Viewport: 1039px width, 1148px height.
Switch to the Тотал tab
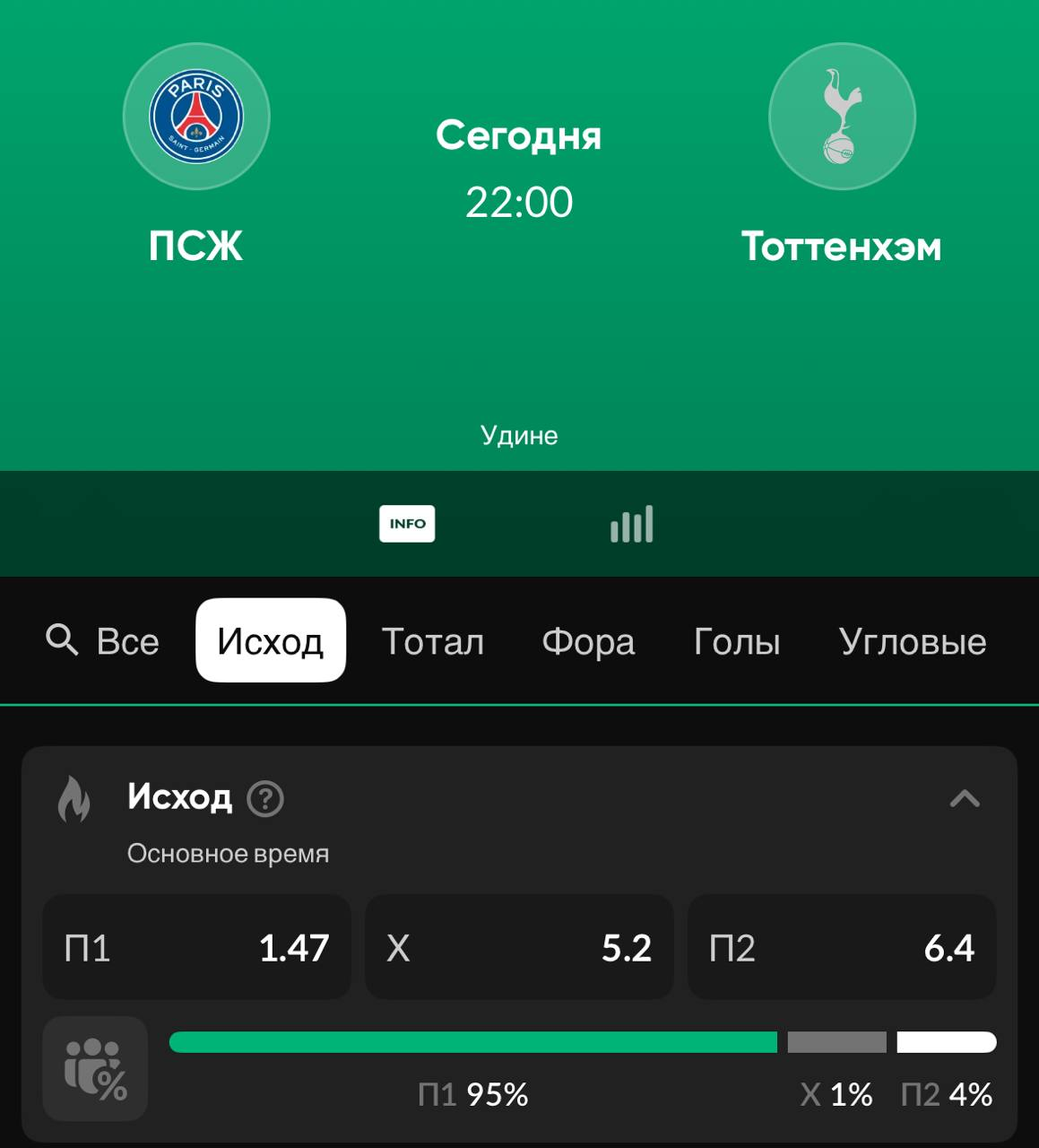(x=433, y=642)
